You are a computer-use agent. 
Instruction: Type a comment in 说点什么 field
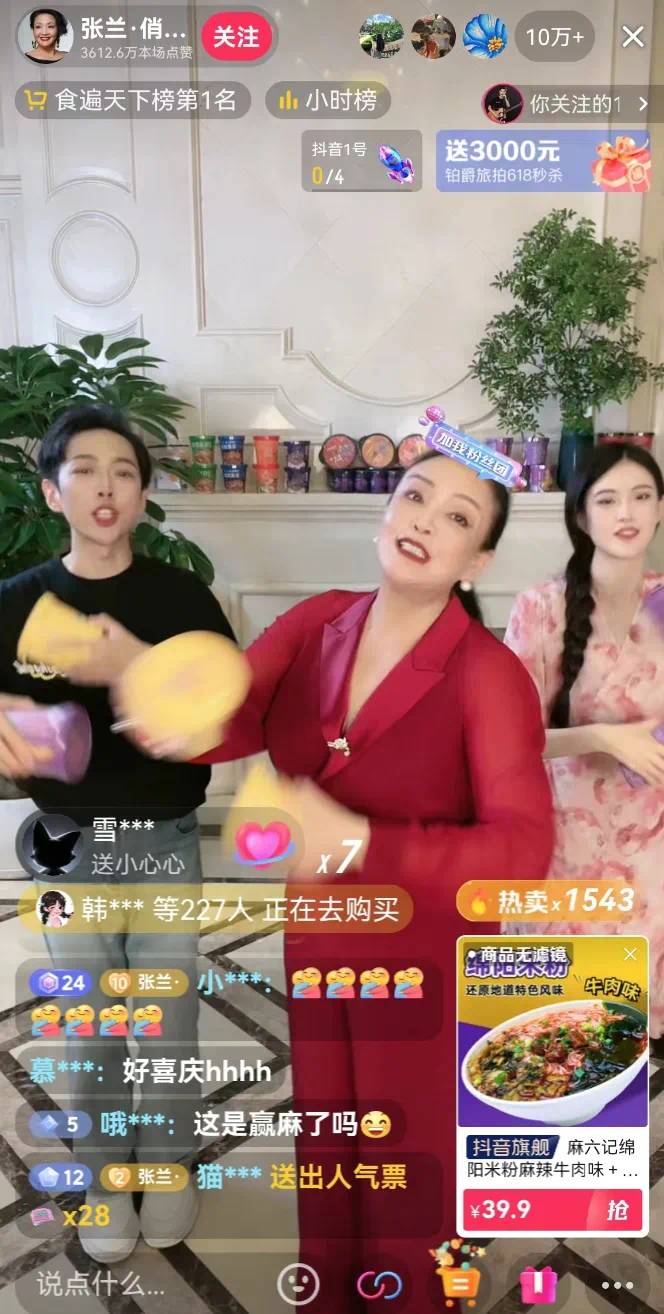click(130, 1282)
